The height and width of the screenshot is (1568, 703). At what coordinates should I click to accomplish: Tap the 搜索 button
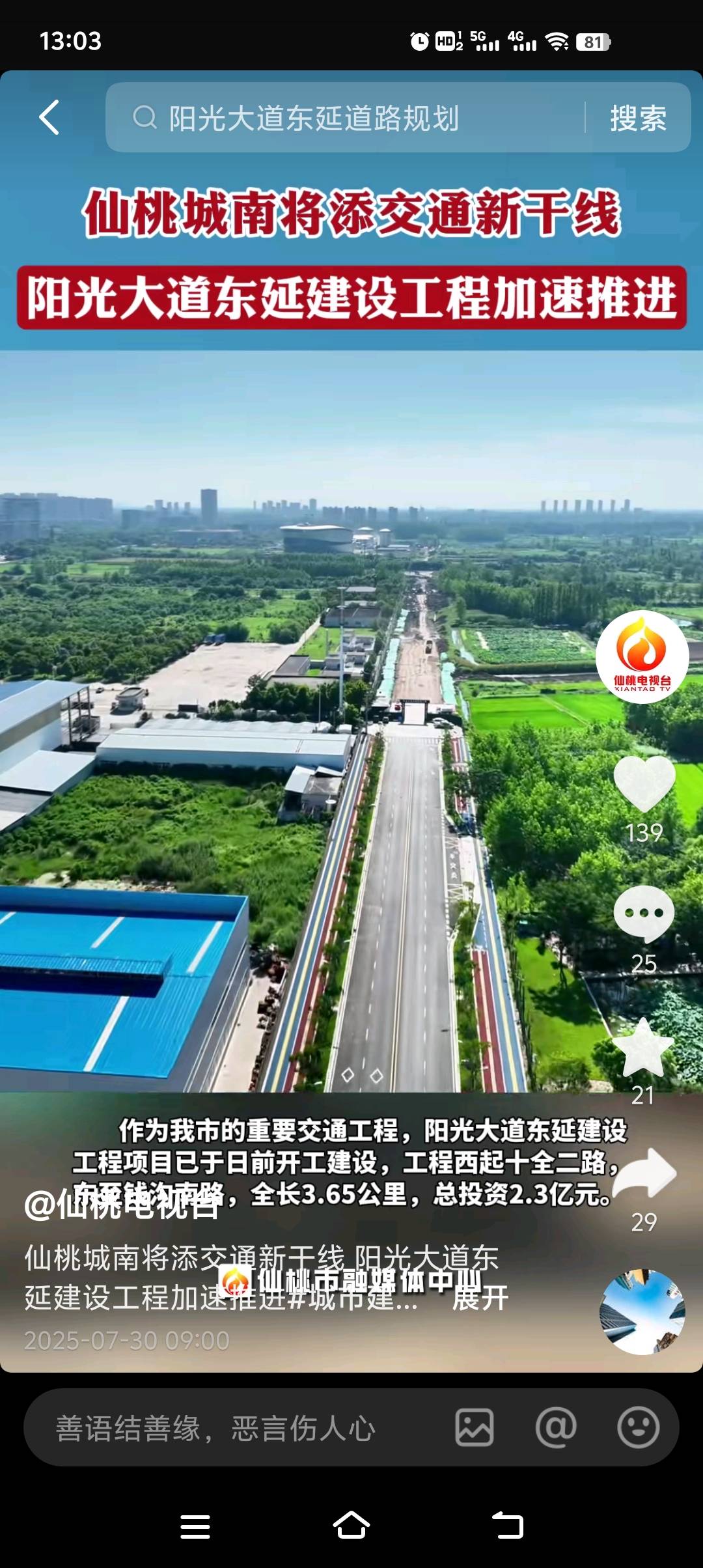pyautogui.click(x=638, y=118)
